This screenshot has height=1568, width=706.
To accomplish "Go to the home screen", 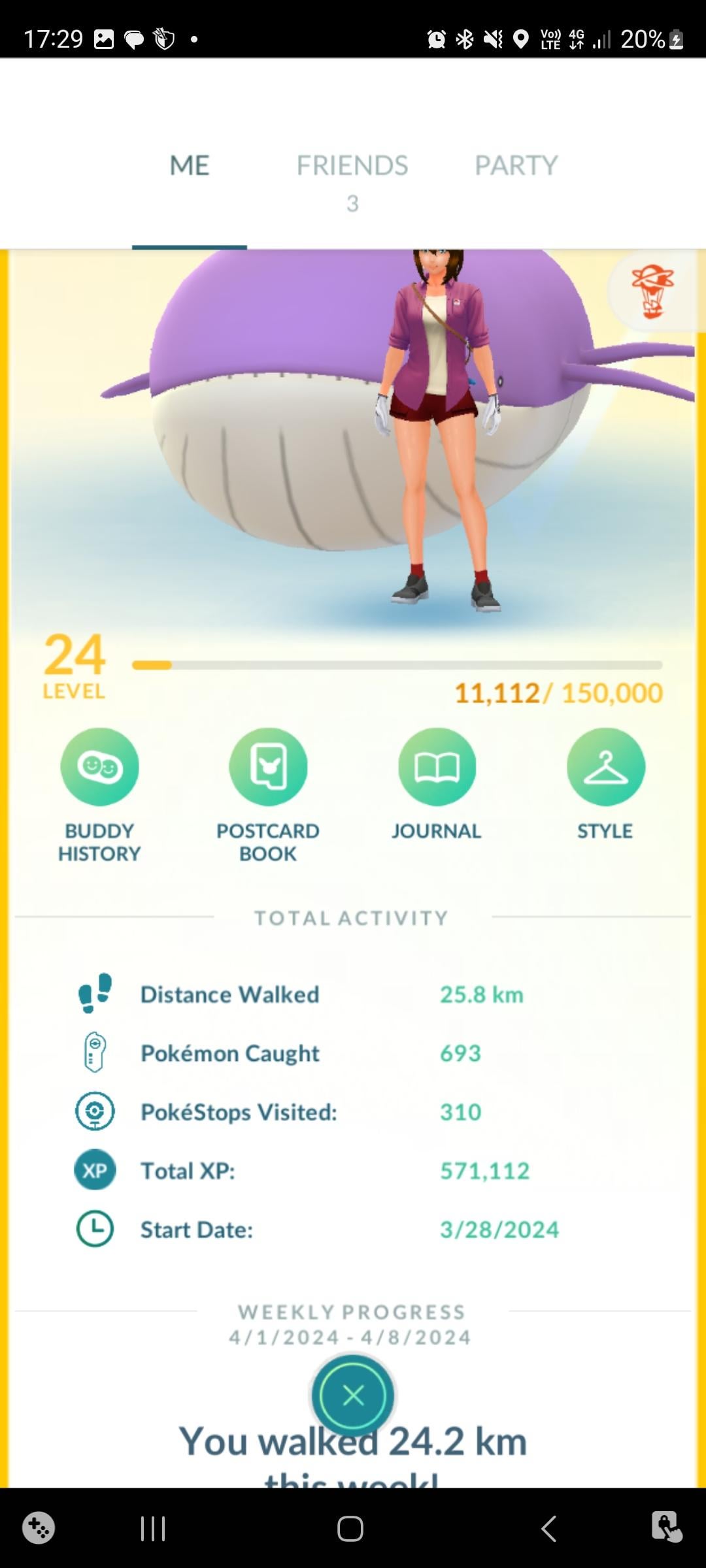I will tap(350, 1529).
